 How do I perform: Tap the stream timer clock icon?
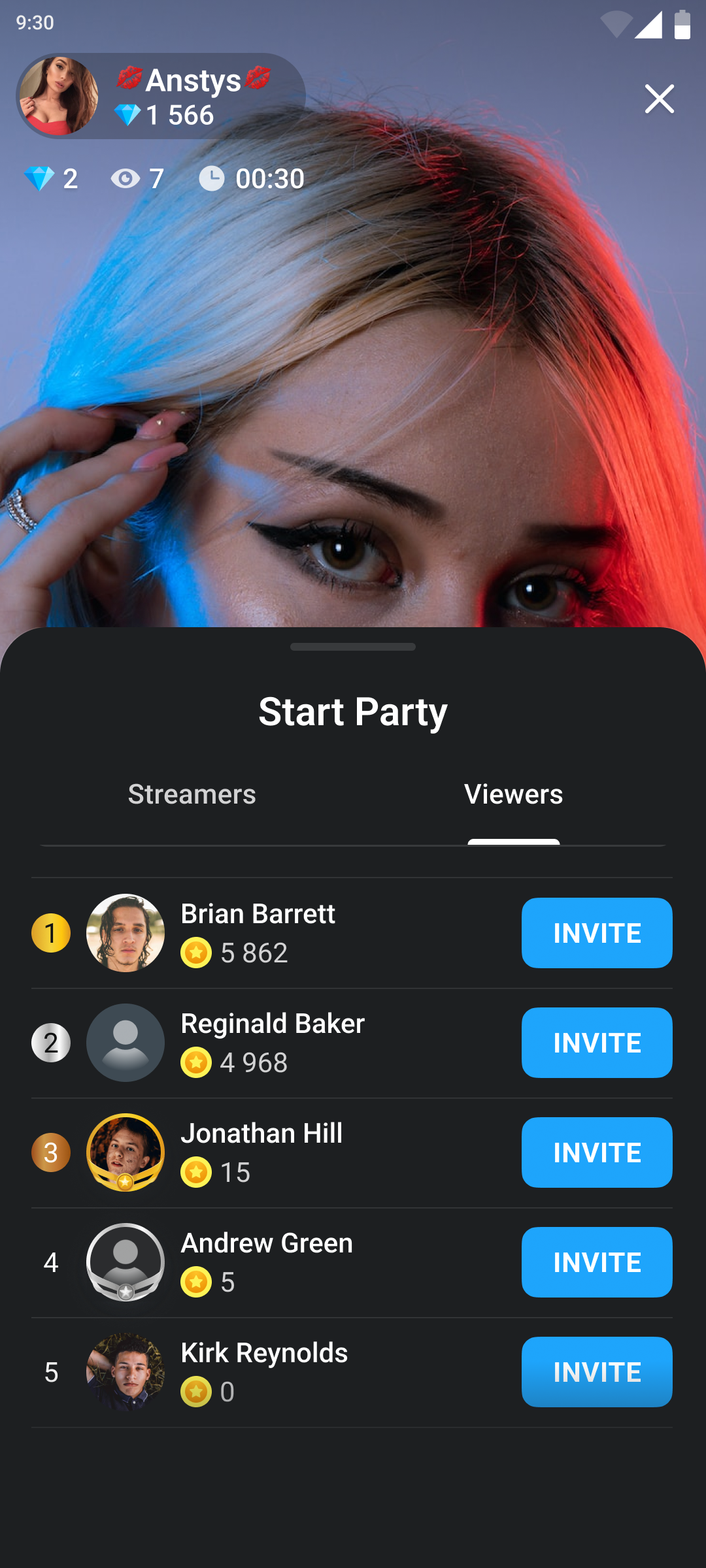pos(212,178)
